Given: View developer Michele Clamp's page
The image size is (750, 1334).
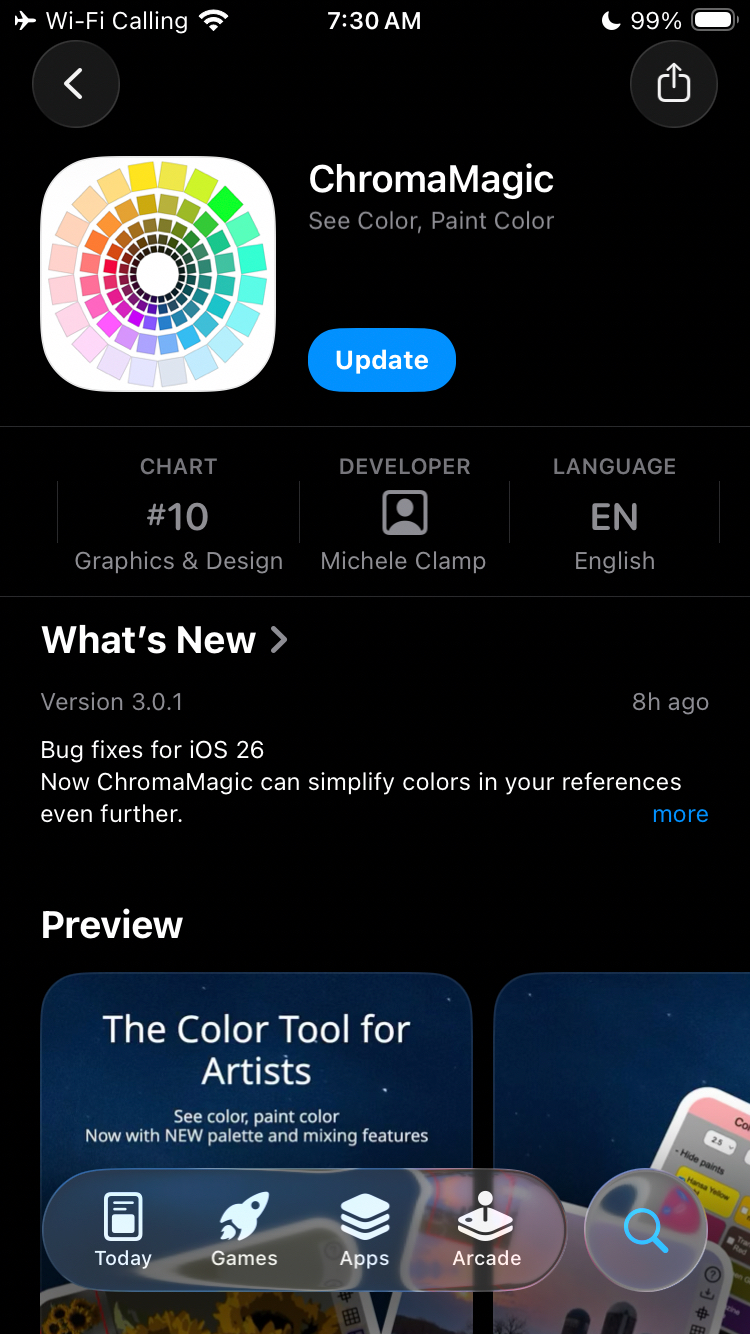Looking at the screenshot, I should (x=403, y=516).
